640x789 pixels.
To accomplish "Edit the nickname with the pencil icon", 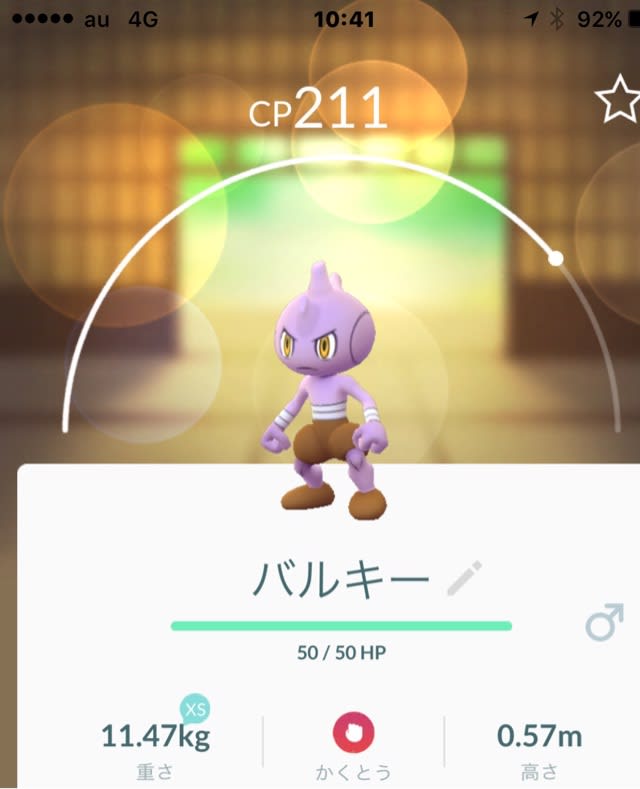I will (x=463, y=578).
